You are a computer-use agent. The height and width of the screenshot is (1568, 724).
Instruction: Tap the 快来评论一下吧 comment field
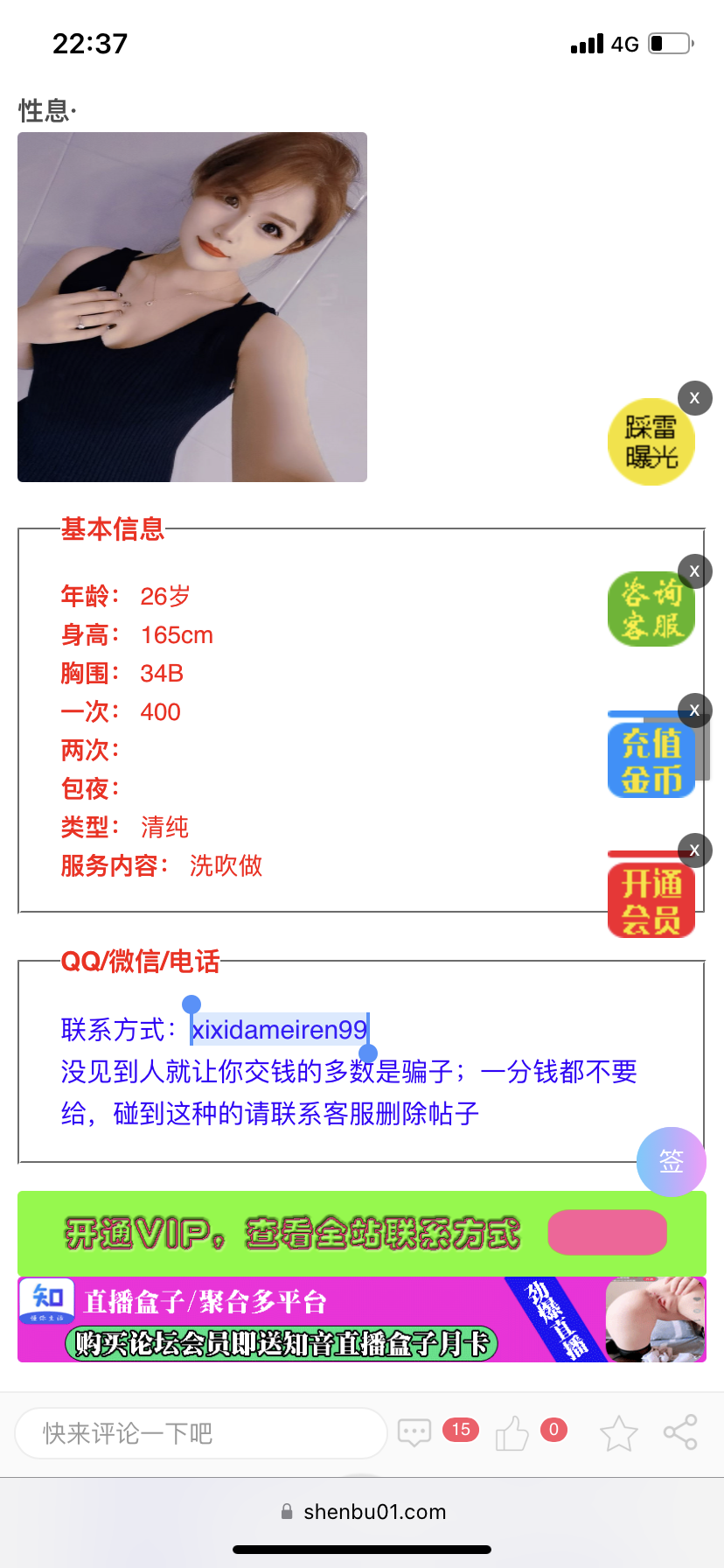tap(201, 1433)
